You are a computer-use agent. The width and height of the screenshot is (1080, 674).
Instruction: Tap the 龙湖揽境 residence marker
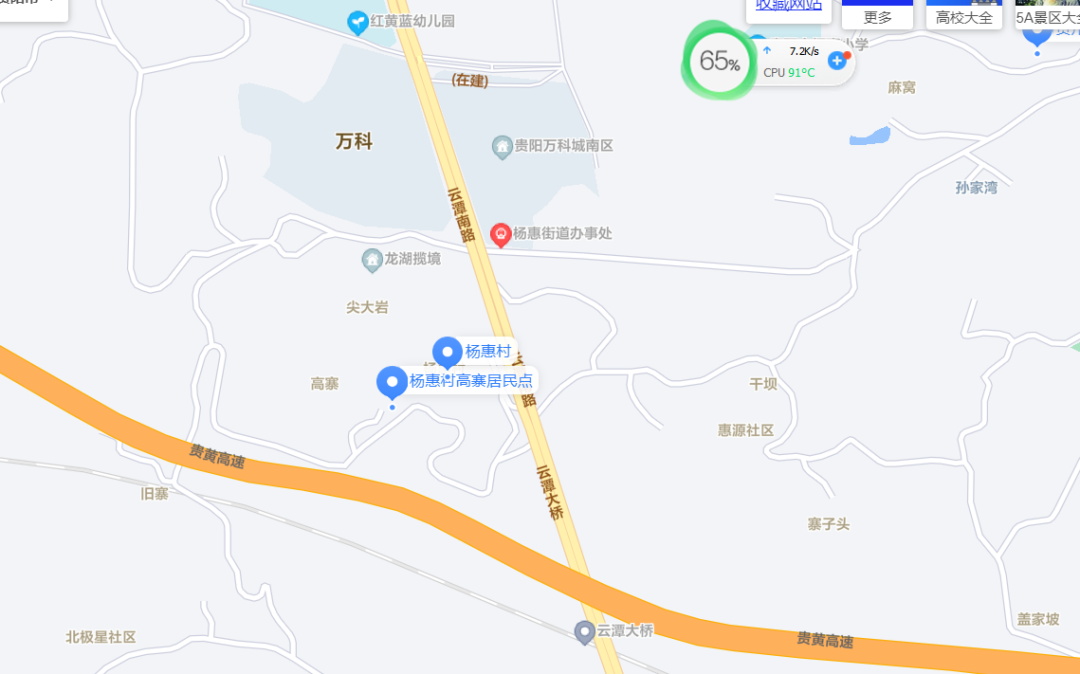click(372, 260)
